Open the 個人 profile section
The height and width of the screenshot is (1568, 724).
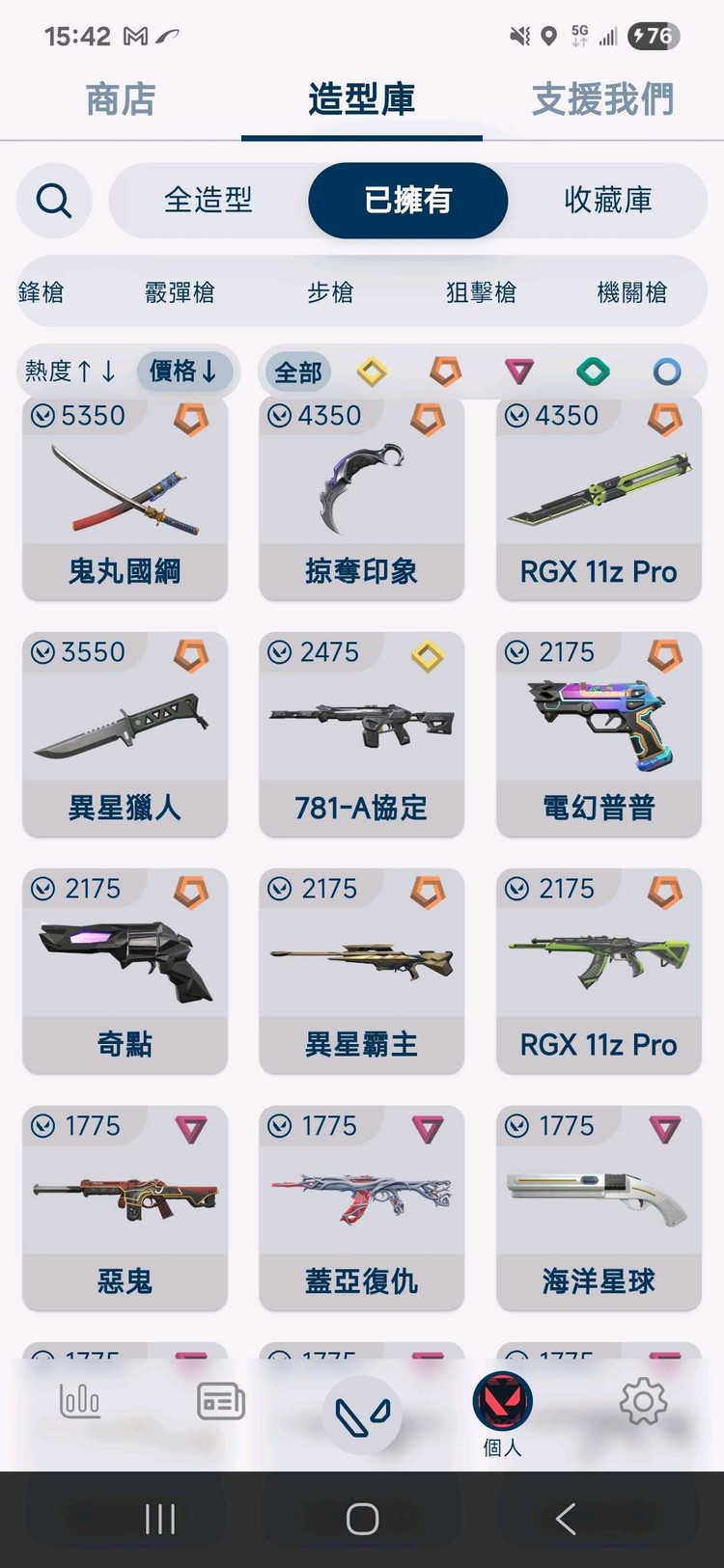501,1407
